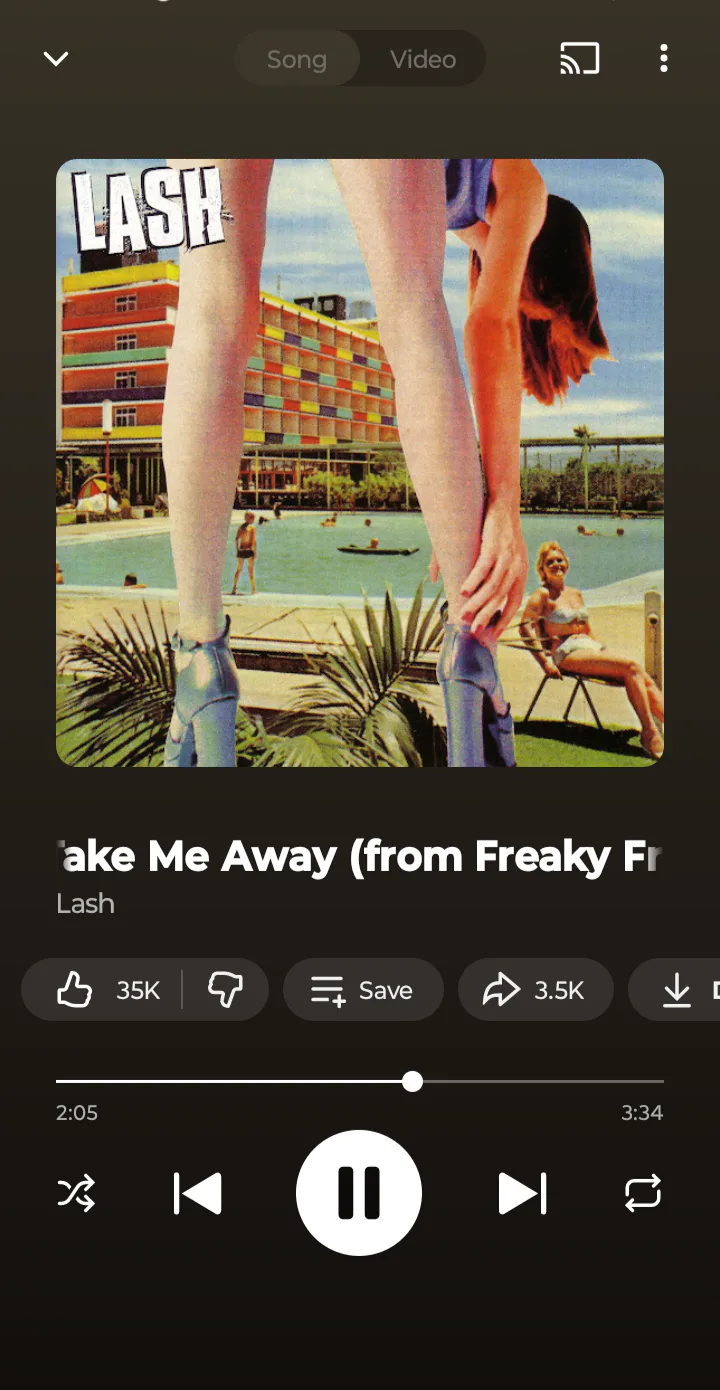Open the artist Lash
This screenshot has width=720, height=1390.
click(85, 904)
